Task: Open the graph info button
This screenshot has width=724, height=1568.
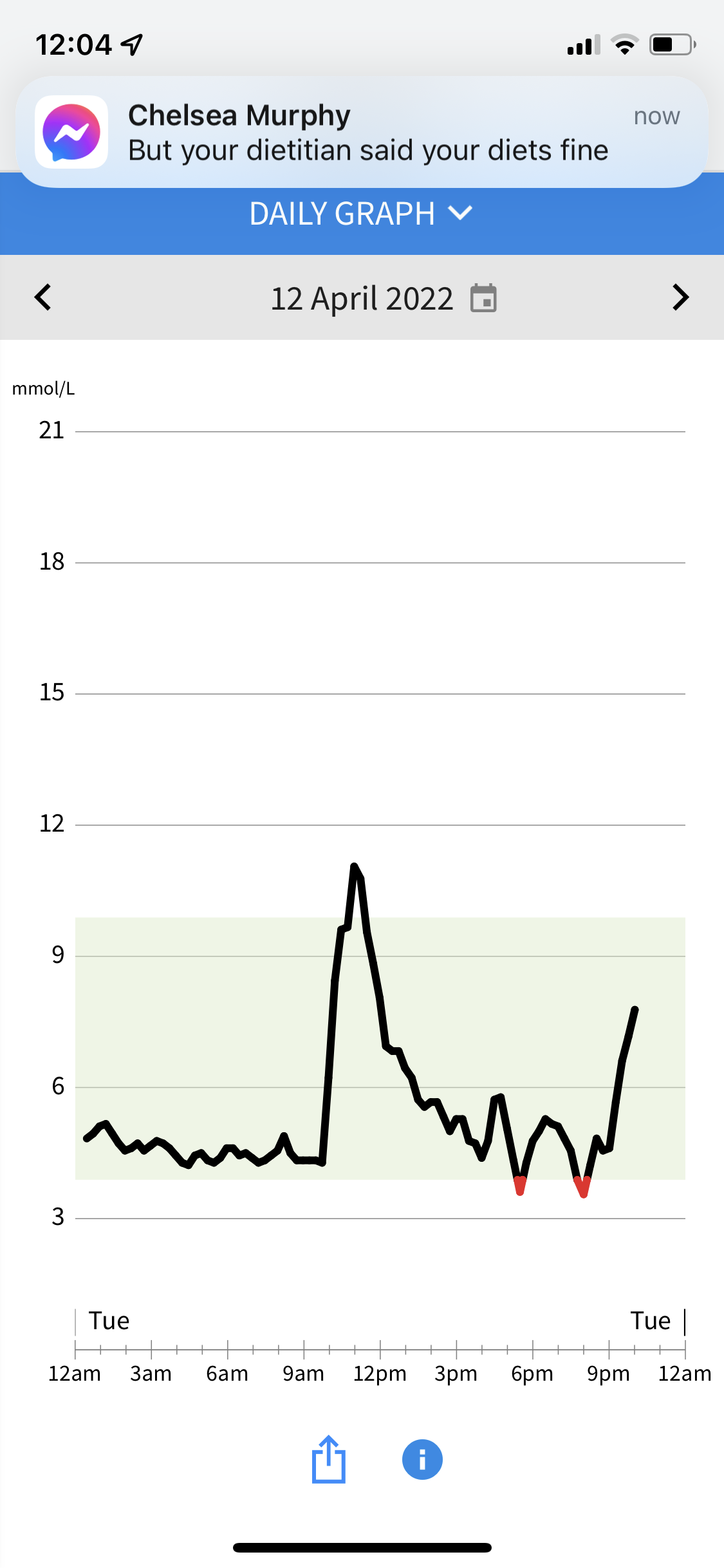Action: point(422,1459)
